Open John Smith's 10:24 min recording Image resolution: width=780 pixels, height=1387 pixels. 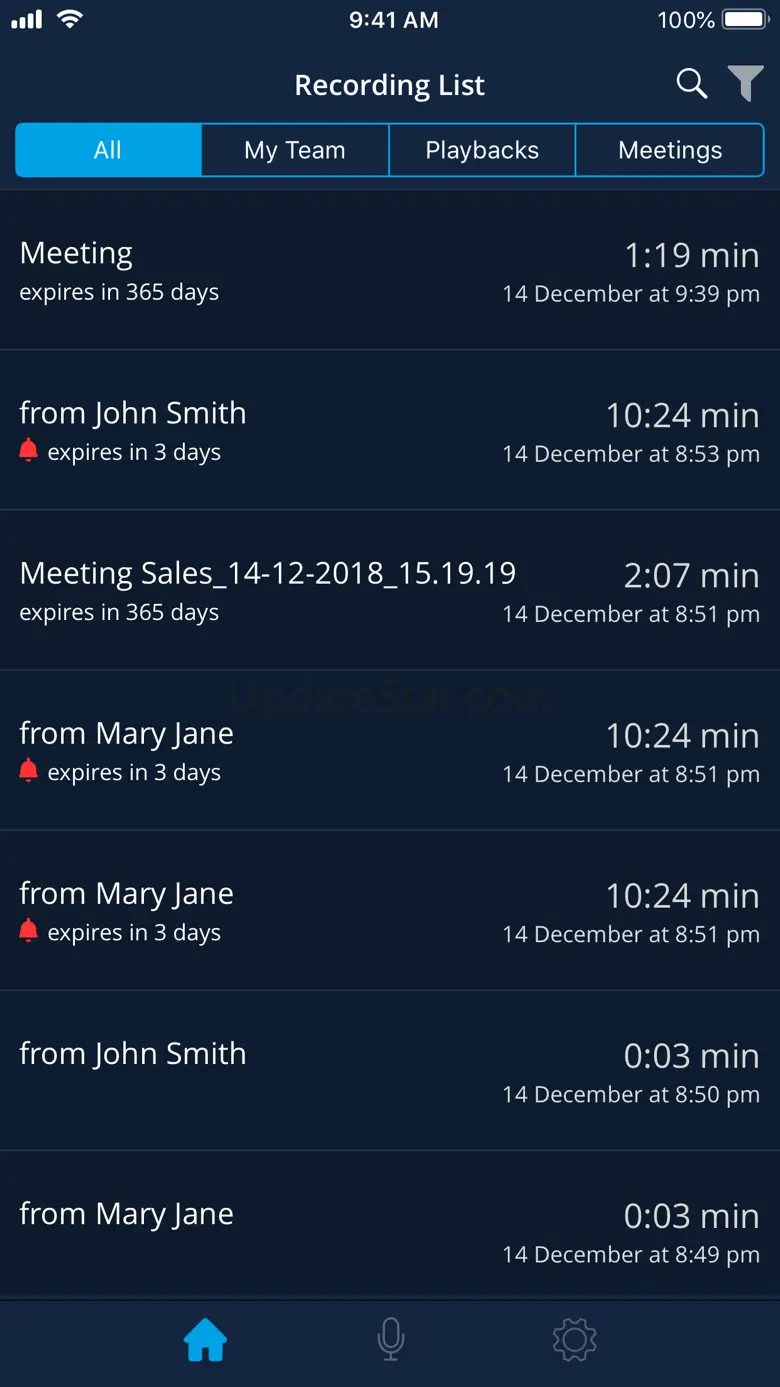pos(390,431)
